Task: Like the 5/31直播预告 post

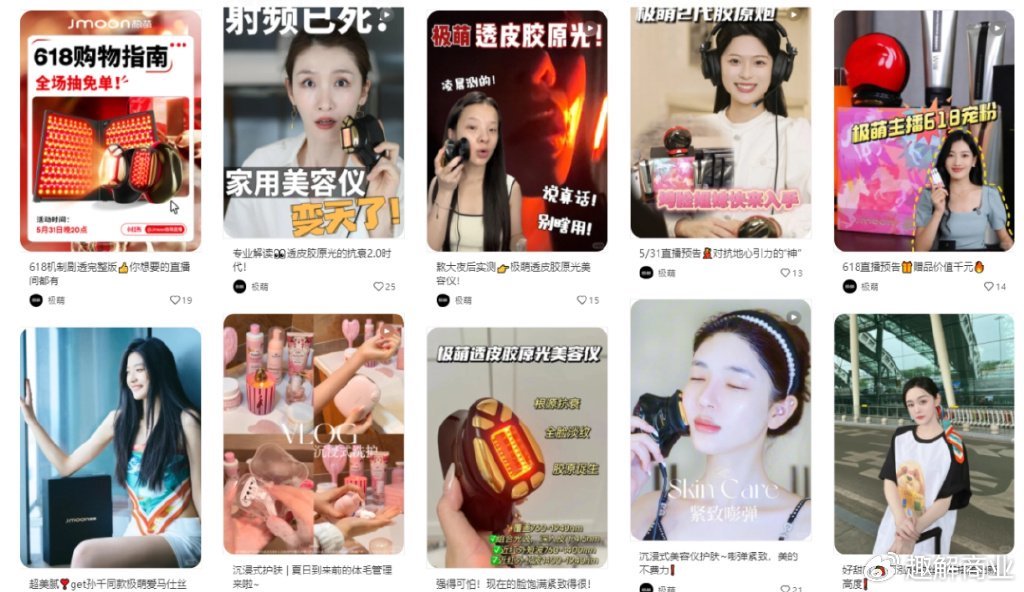Action: point(786,273)
